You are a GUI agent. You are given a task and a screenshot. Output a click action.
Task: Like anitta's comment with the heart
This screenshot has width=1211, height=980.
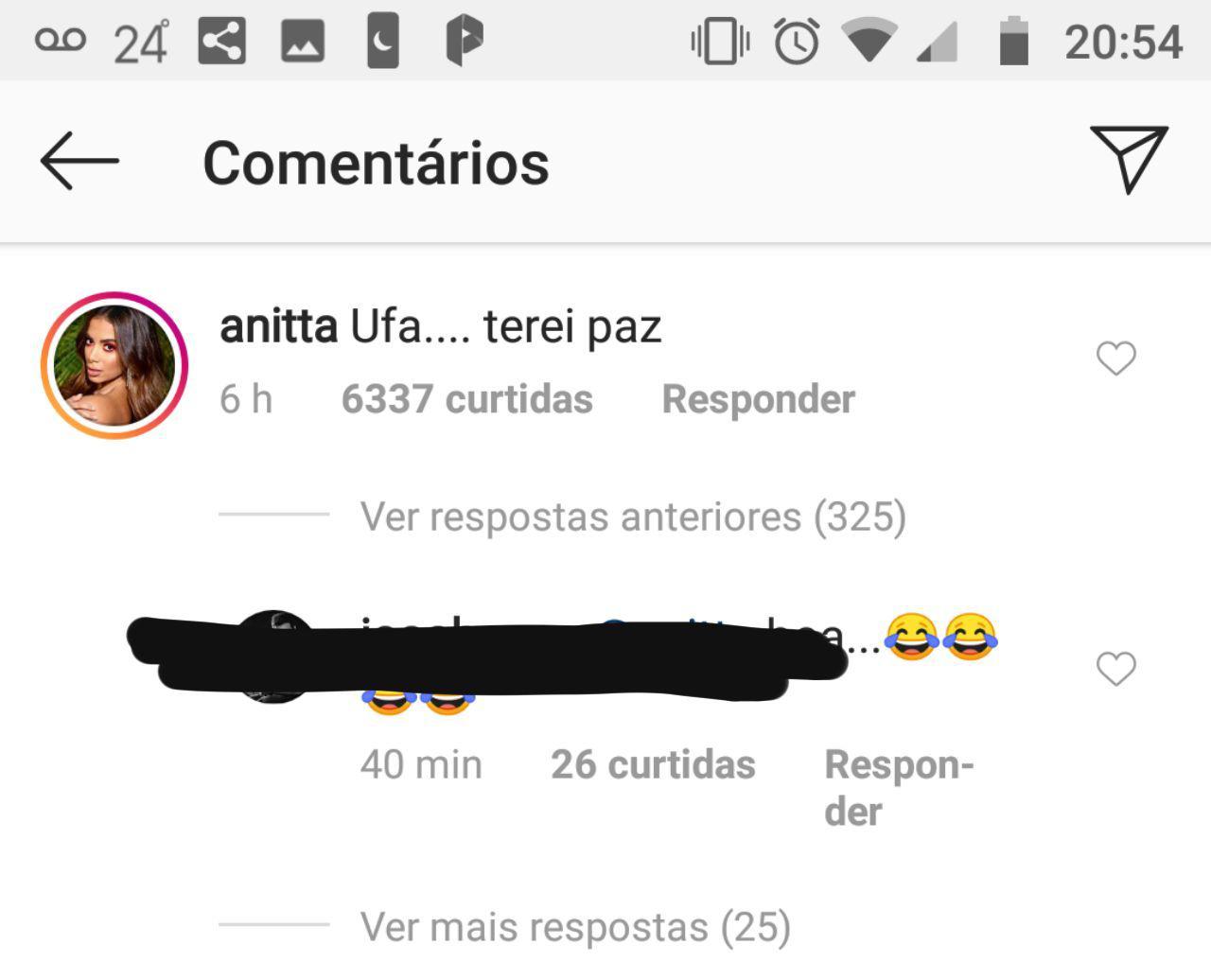click(x=1115, y=359)
